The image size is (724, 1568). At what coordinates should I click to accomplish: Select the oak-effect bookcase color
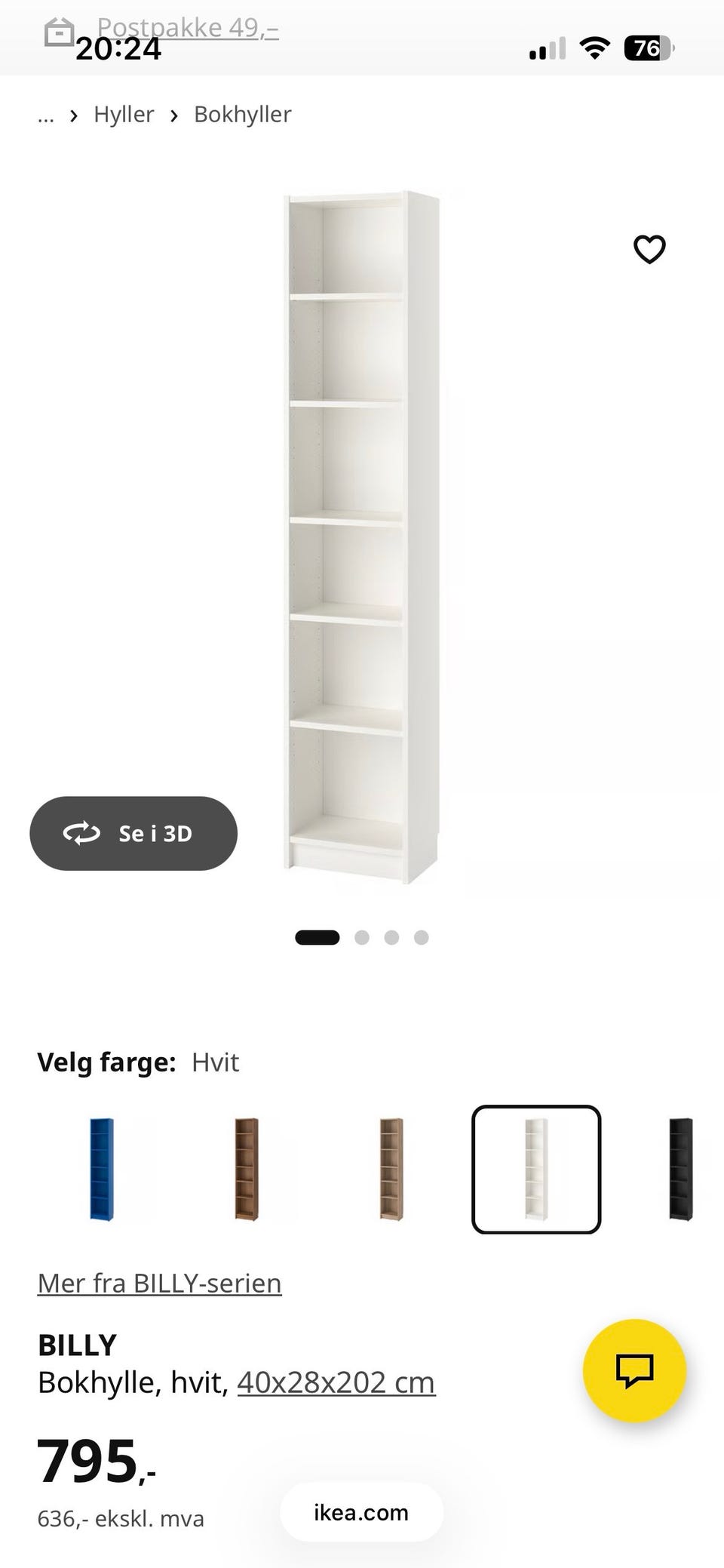(391, 1169)
